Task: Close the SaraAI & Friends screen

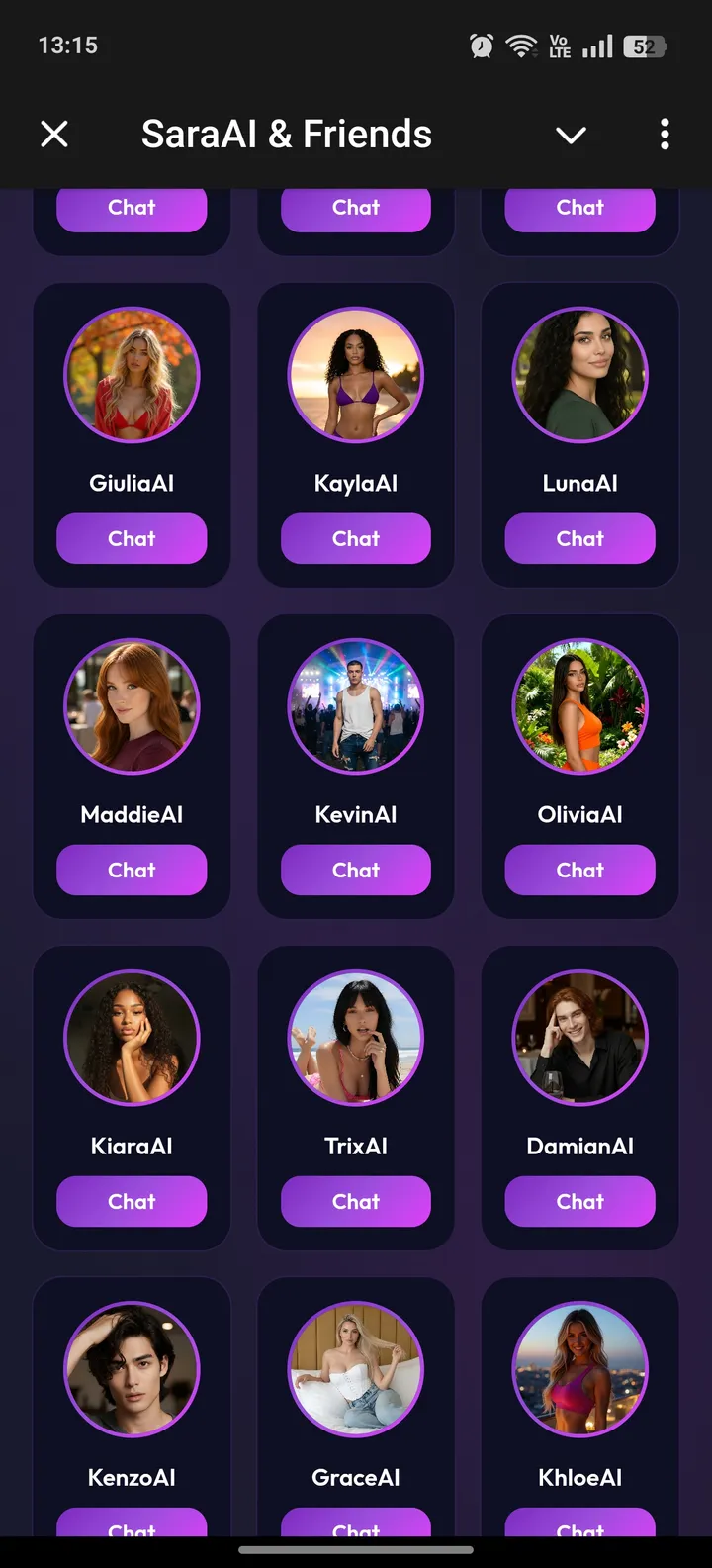Action: coord(54,134)
